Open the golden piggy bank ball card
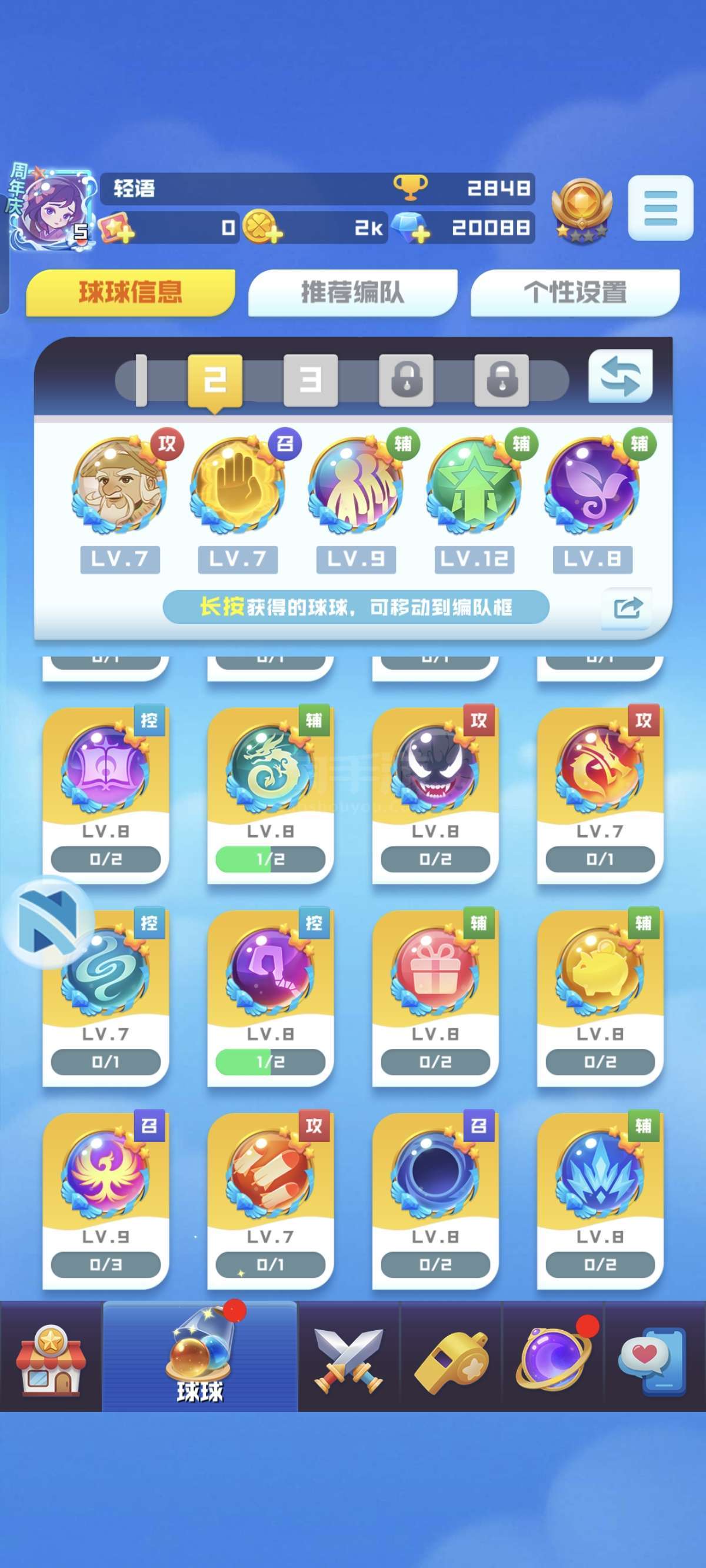 tap(600, 997)
